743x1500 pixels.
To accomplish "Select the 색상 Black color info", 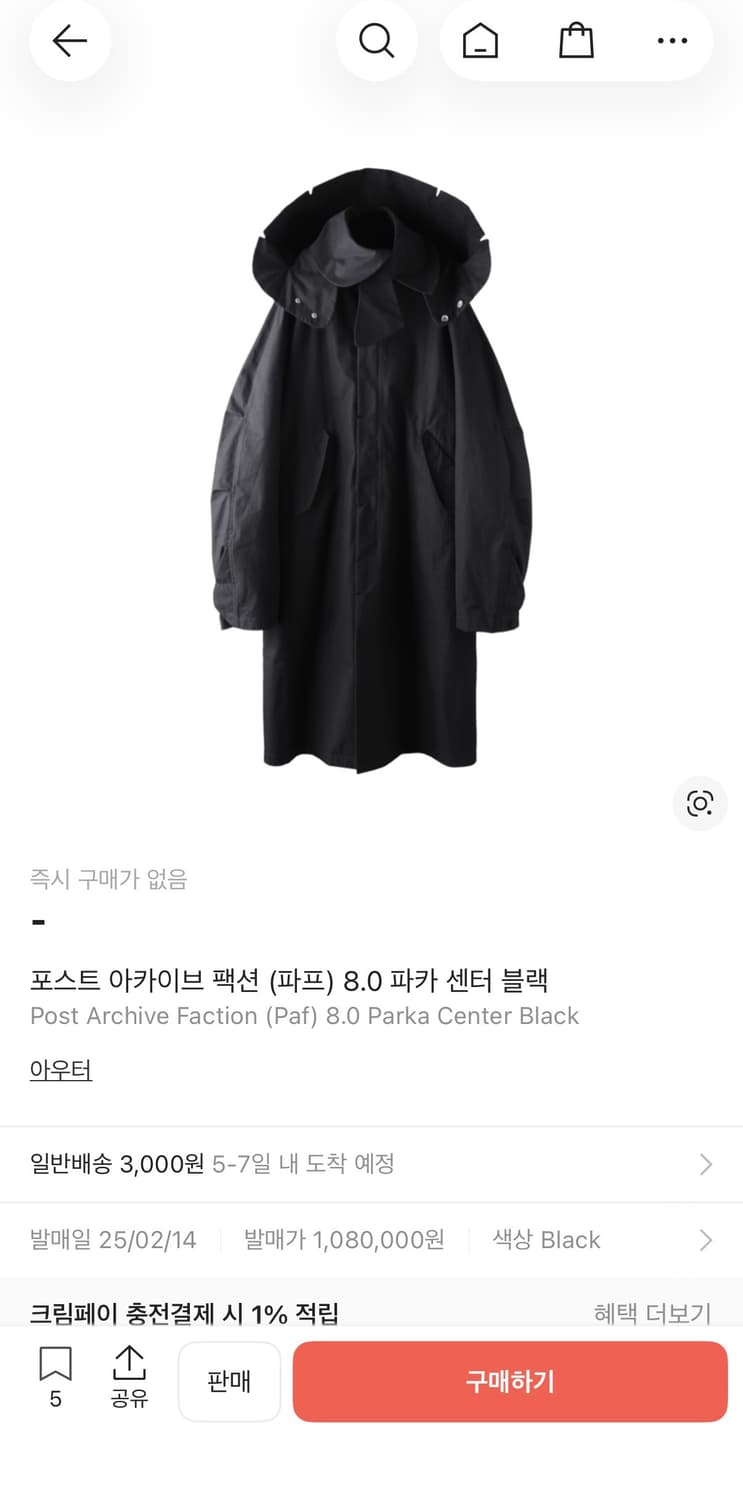I will coord(546,1240).
